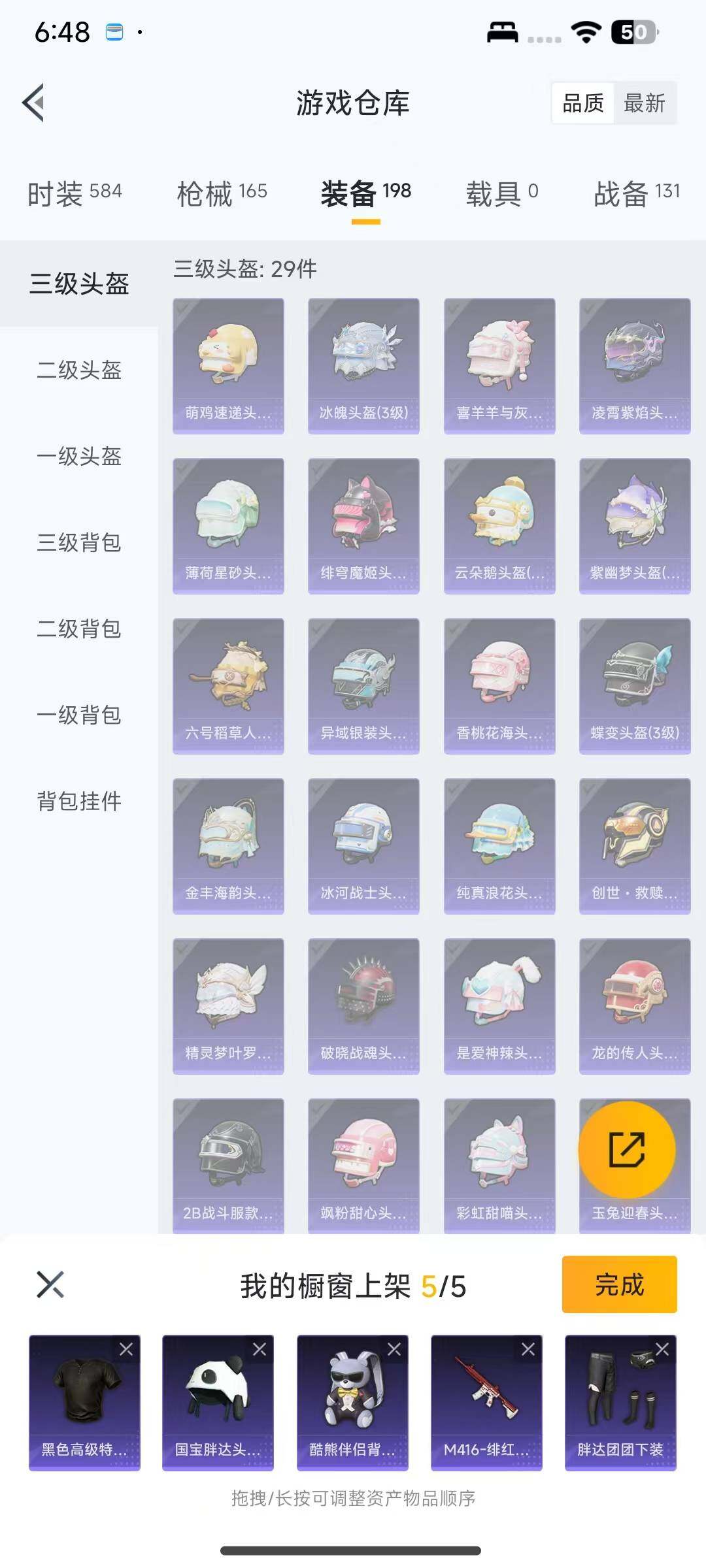
Task: Remove 国宝胖达 helmet from the showcase
Action: click(x=260, y=1349)
